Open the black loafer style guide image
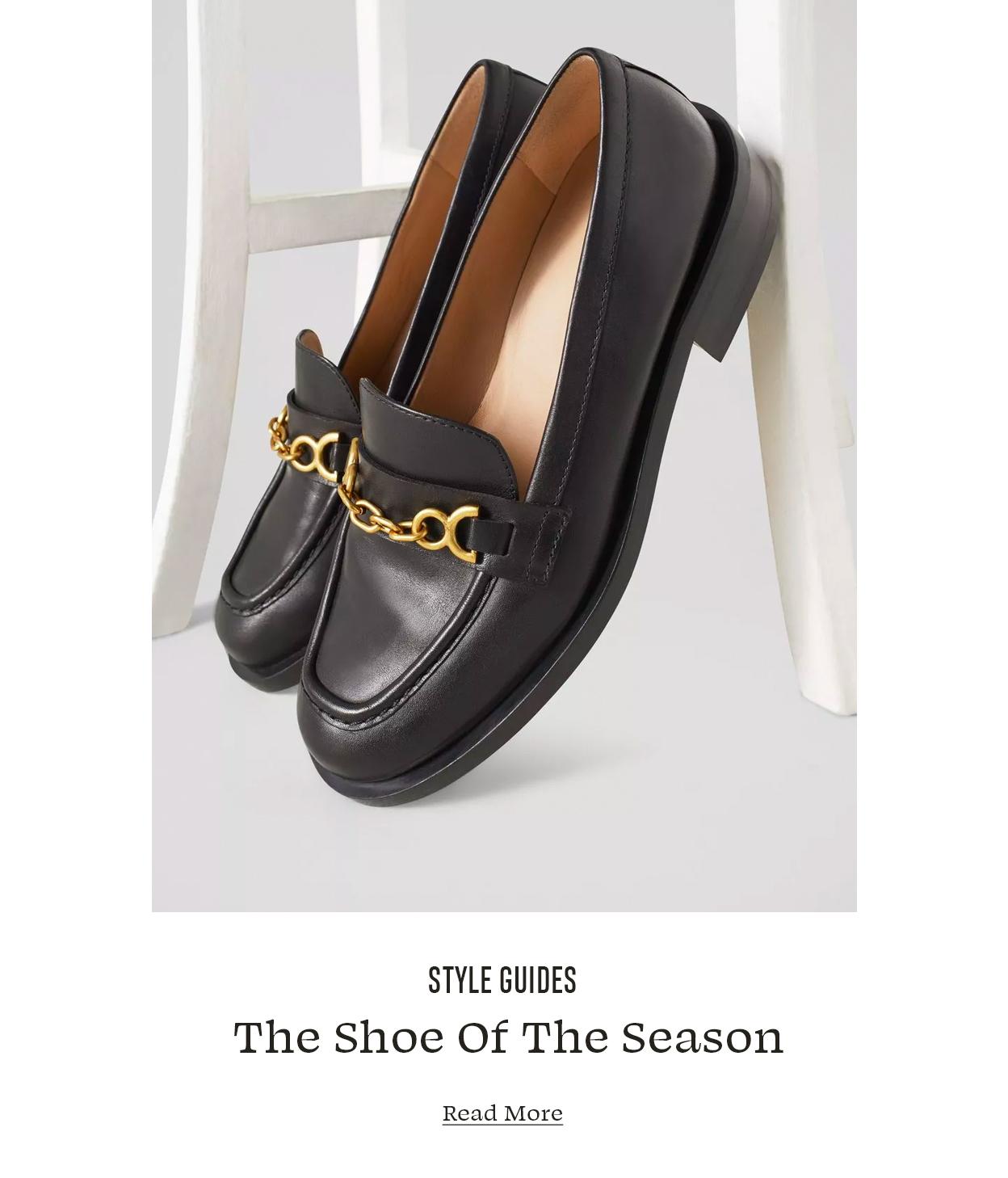 click(x=504, y=456)
